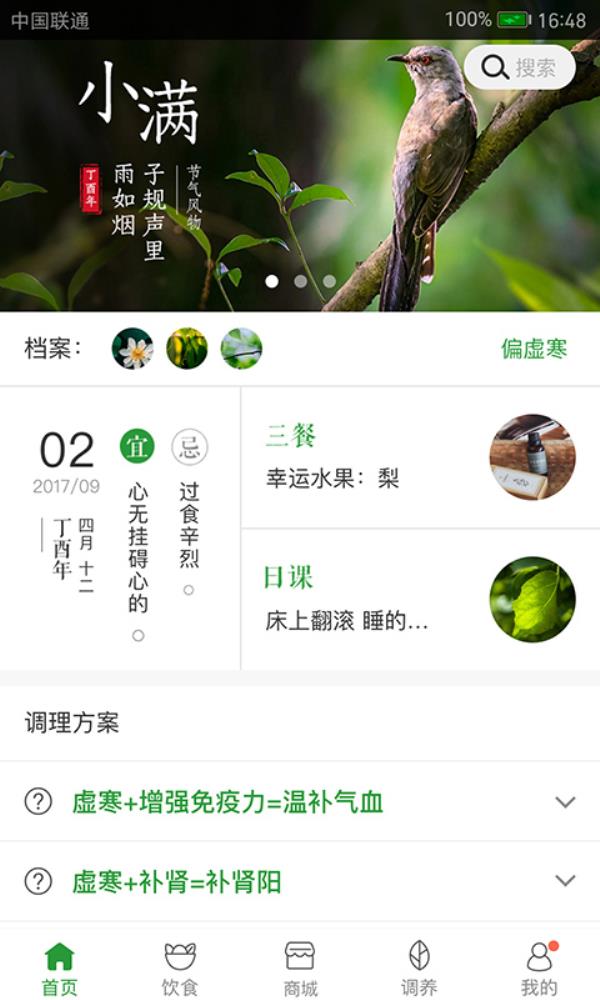Switch to the 饮食 tab
Screen dimensions: 600x1000
(x=180, y=968)
